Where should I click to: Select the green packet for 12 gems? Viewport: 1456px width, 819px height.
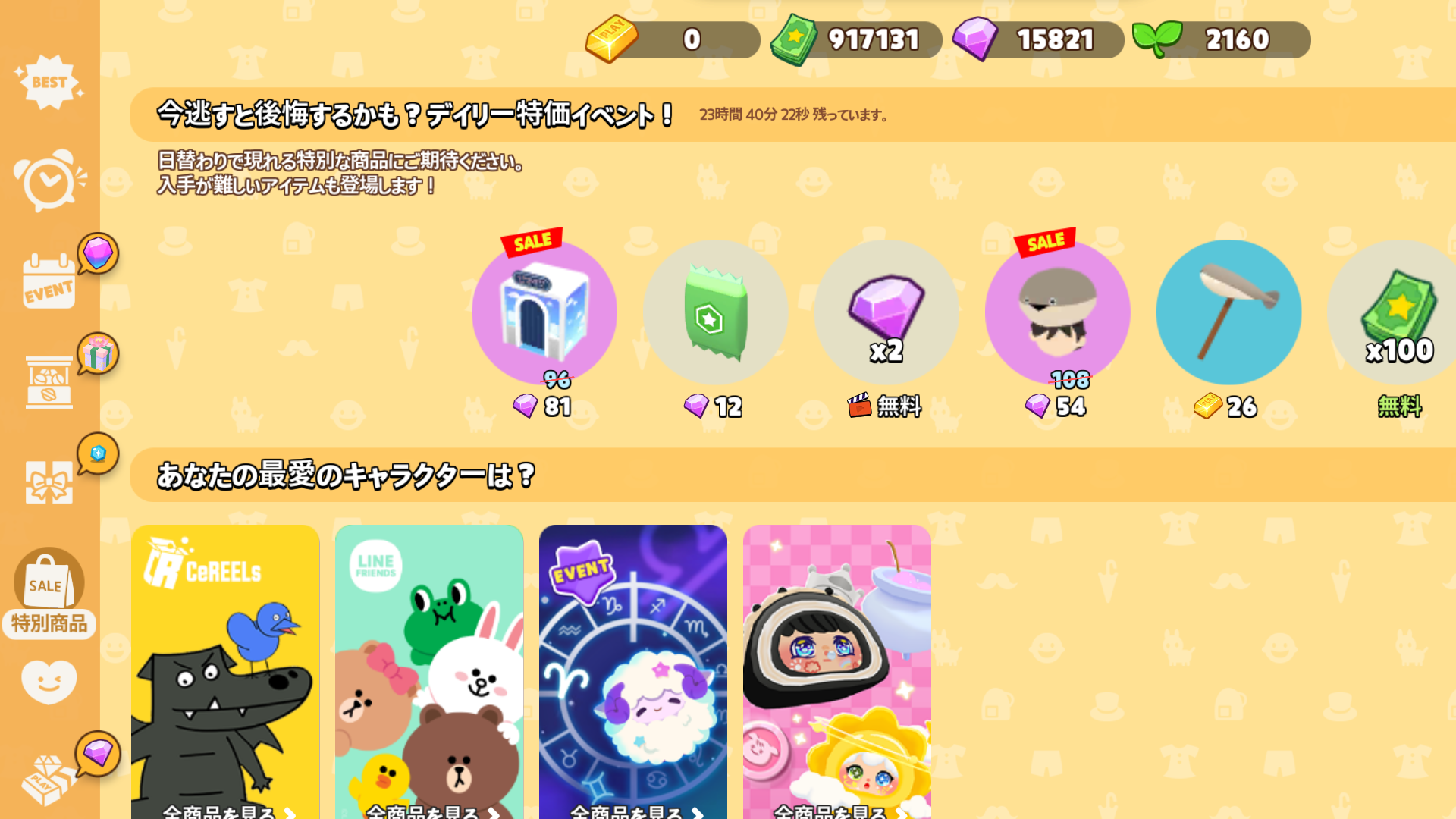coord(715,312)
